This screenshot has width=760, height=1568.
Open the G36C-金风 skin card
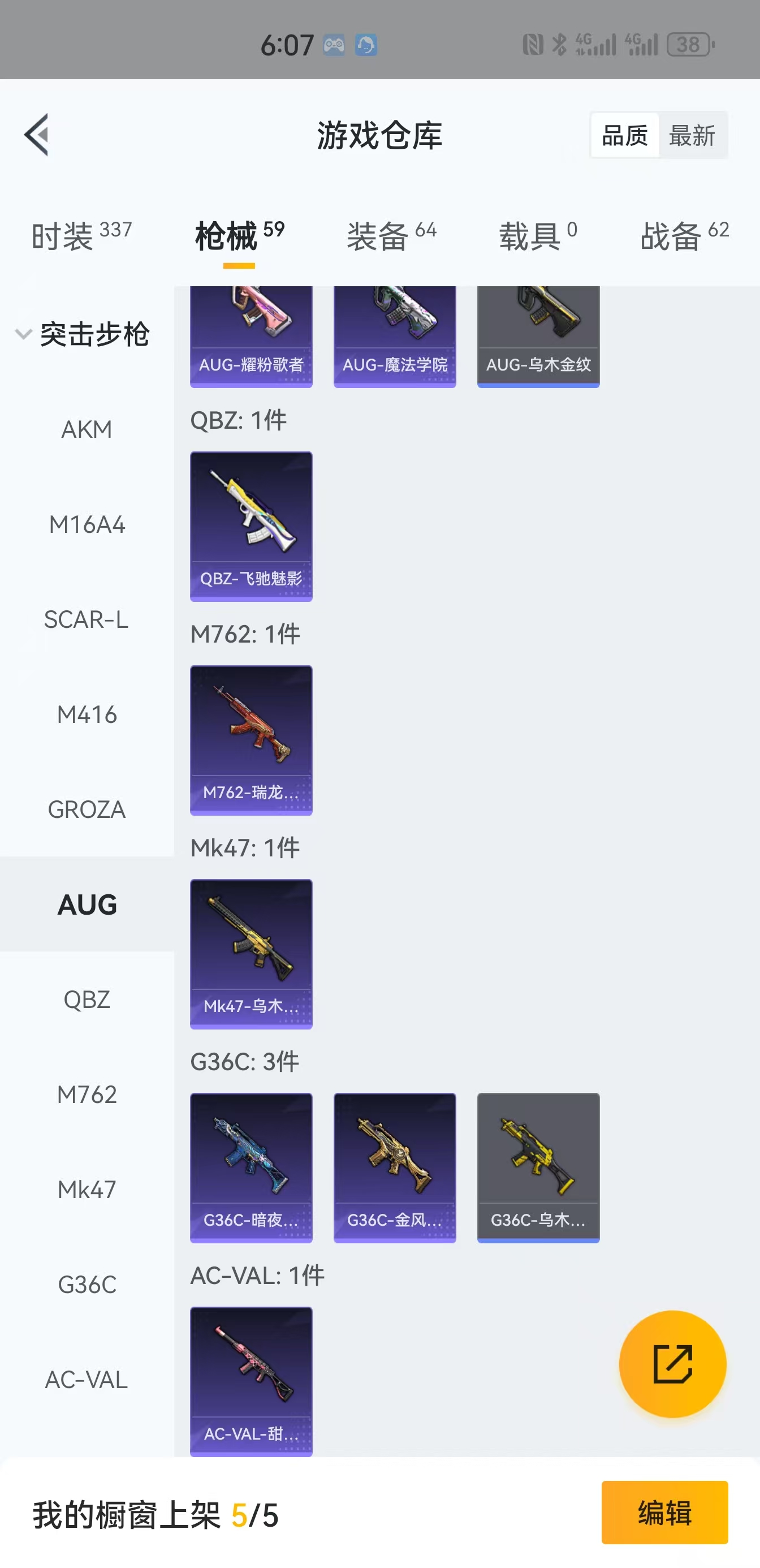394,1167
